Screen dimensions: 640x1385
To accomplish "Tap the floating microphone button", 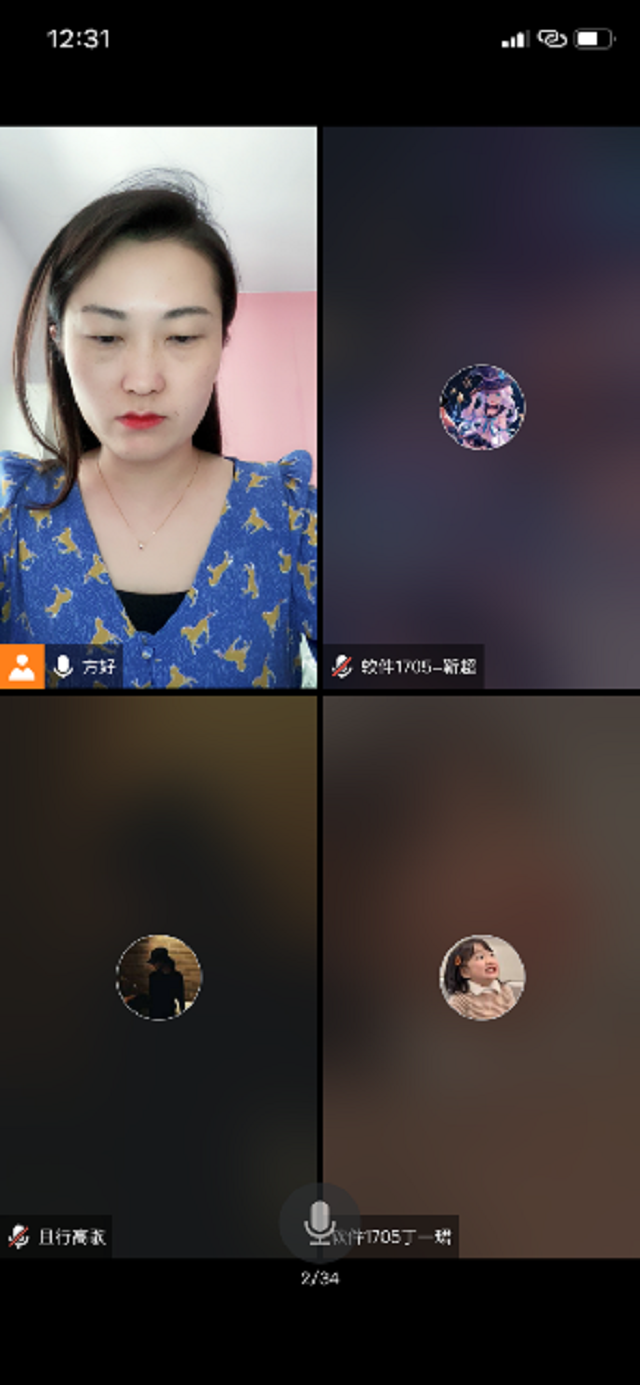I will (319, 1222).
